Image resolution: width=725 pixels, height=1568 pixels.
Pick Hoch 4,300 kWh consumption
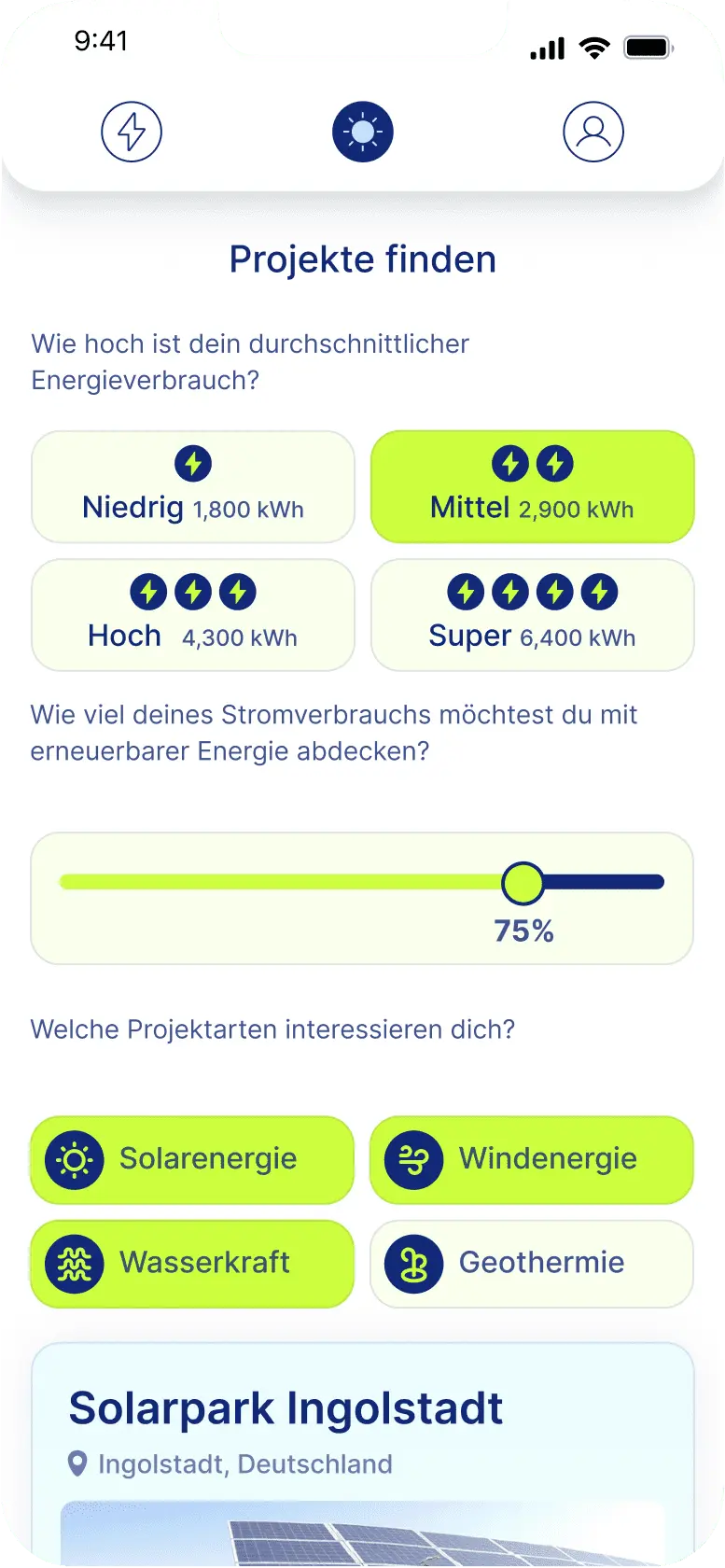pos(193,615)
